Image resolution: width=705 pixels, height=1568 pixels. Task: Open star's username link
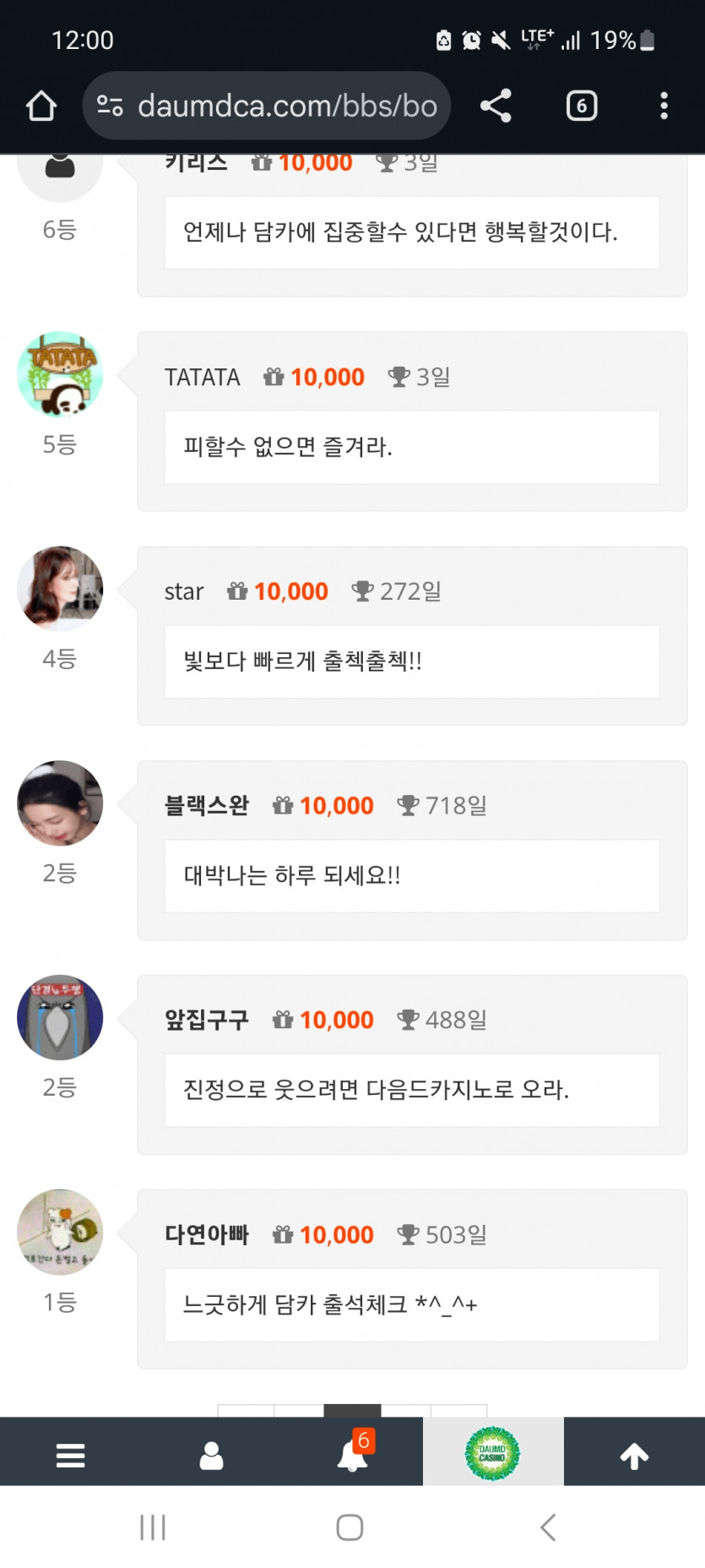click(182, 591)
